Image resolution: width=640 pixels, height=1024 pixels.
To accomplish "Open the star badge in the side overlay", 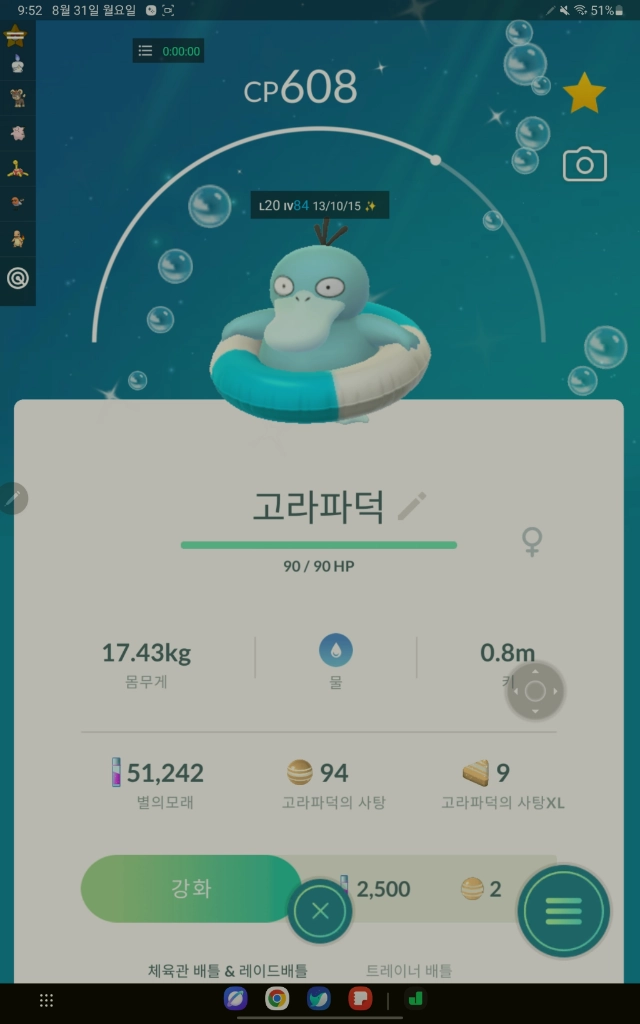I will pyautogui.click(x=16, y=35).
